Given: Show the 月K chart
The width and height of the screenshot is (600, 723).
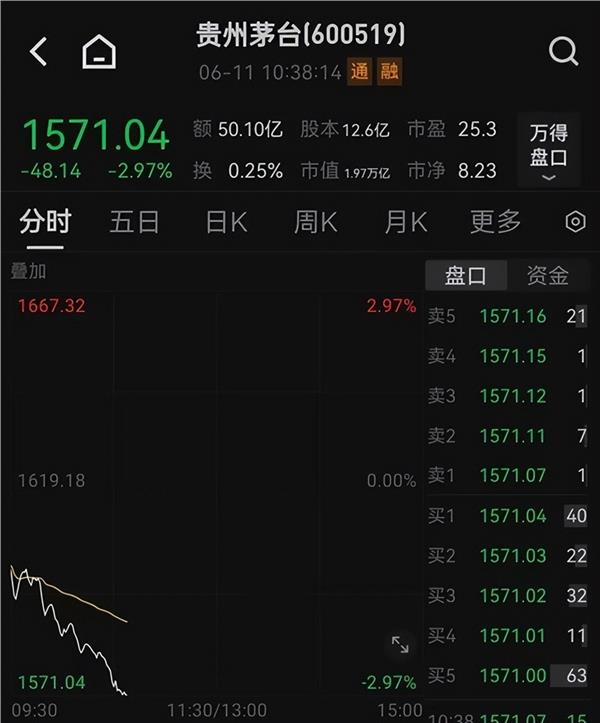Looking at the screenshot, I should point(405,222).
